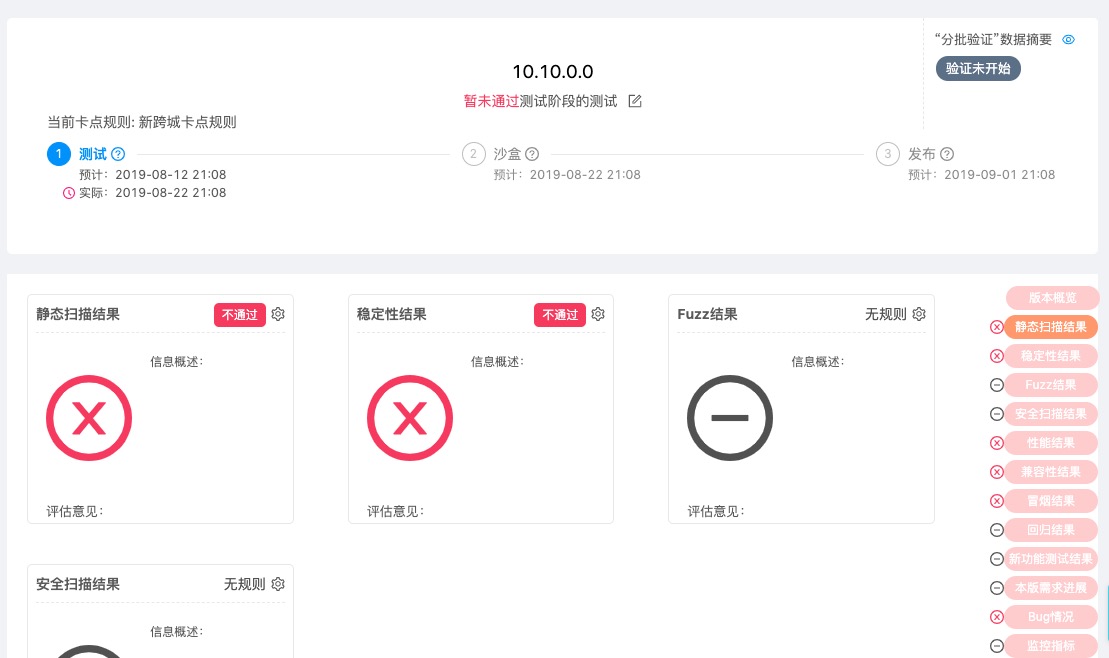Show help for the 测试 step
The image size is (1109, 658).
118,154
